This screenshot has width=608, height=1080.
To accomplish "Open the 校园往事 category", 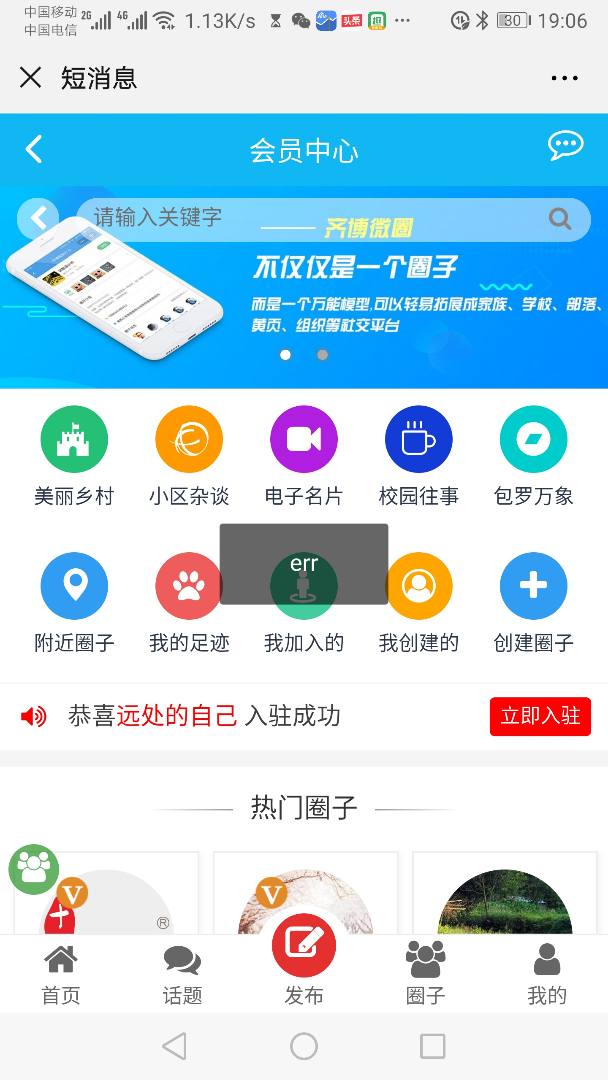I will click(419, 440).
